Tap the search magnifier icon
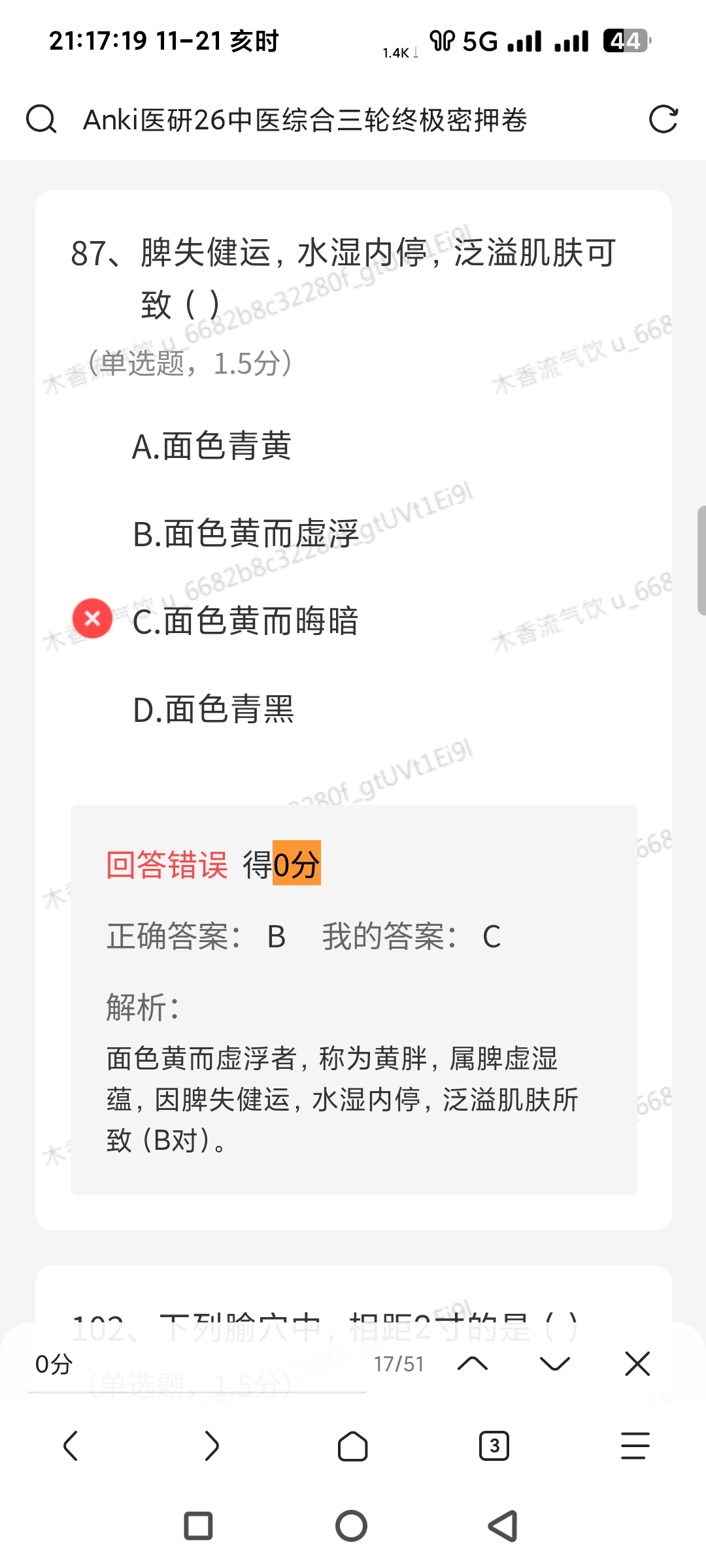 (x=41, y=120)
